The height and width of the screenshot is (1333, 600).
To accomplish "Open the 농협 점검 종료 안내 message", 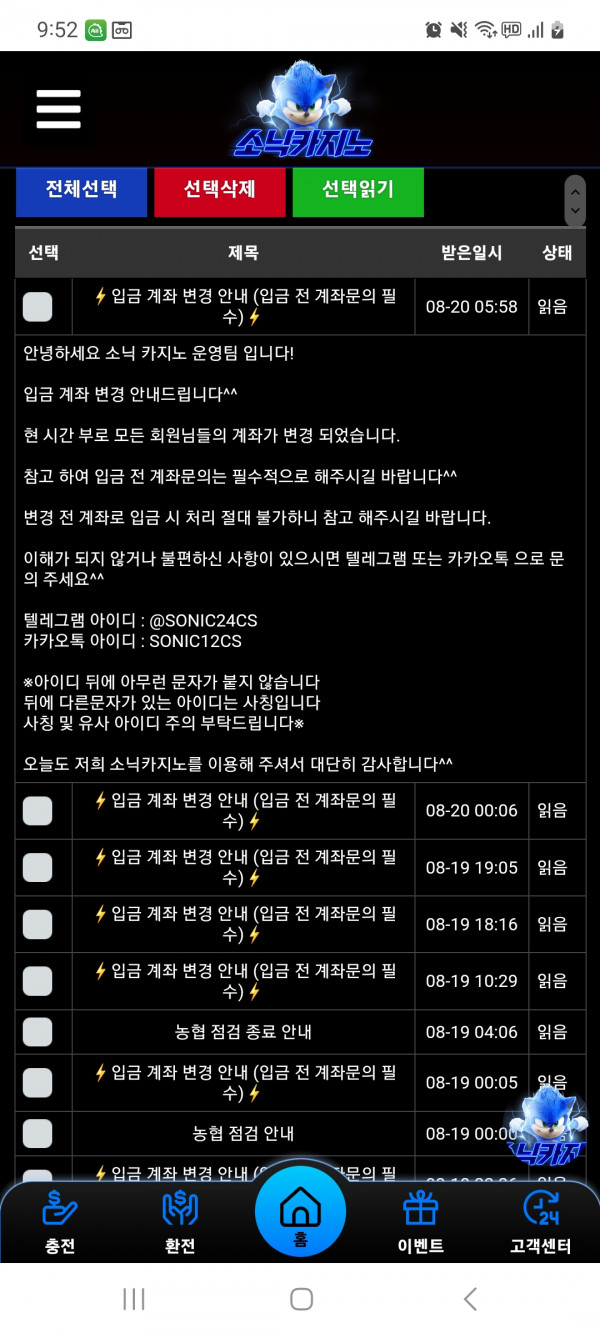I will click(x=244, y=1032).
